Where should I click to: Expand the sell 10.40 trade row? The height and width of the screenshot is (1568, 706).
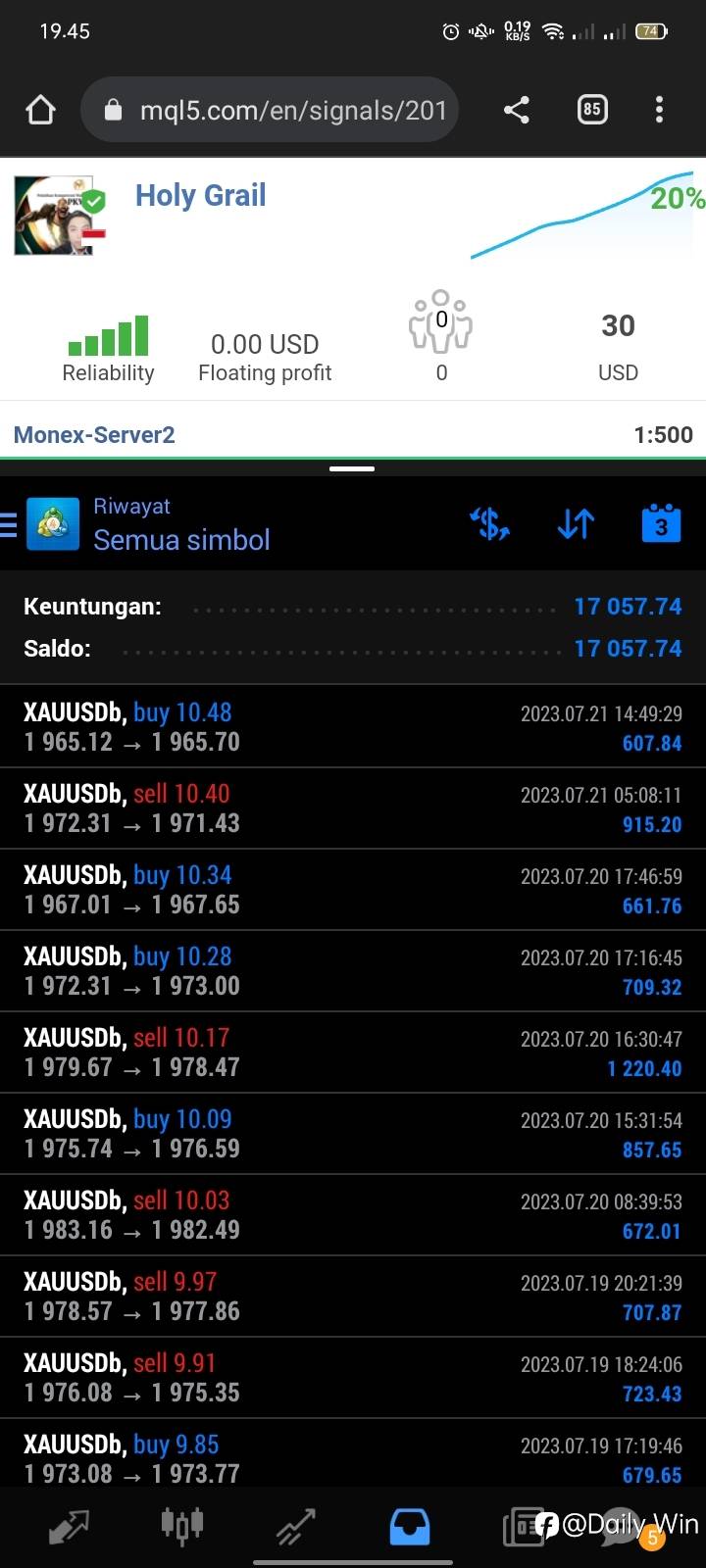[x=353, y=808]
